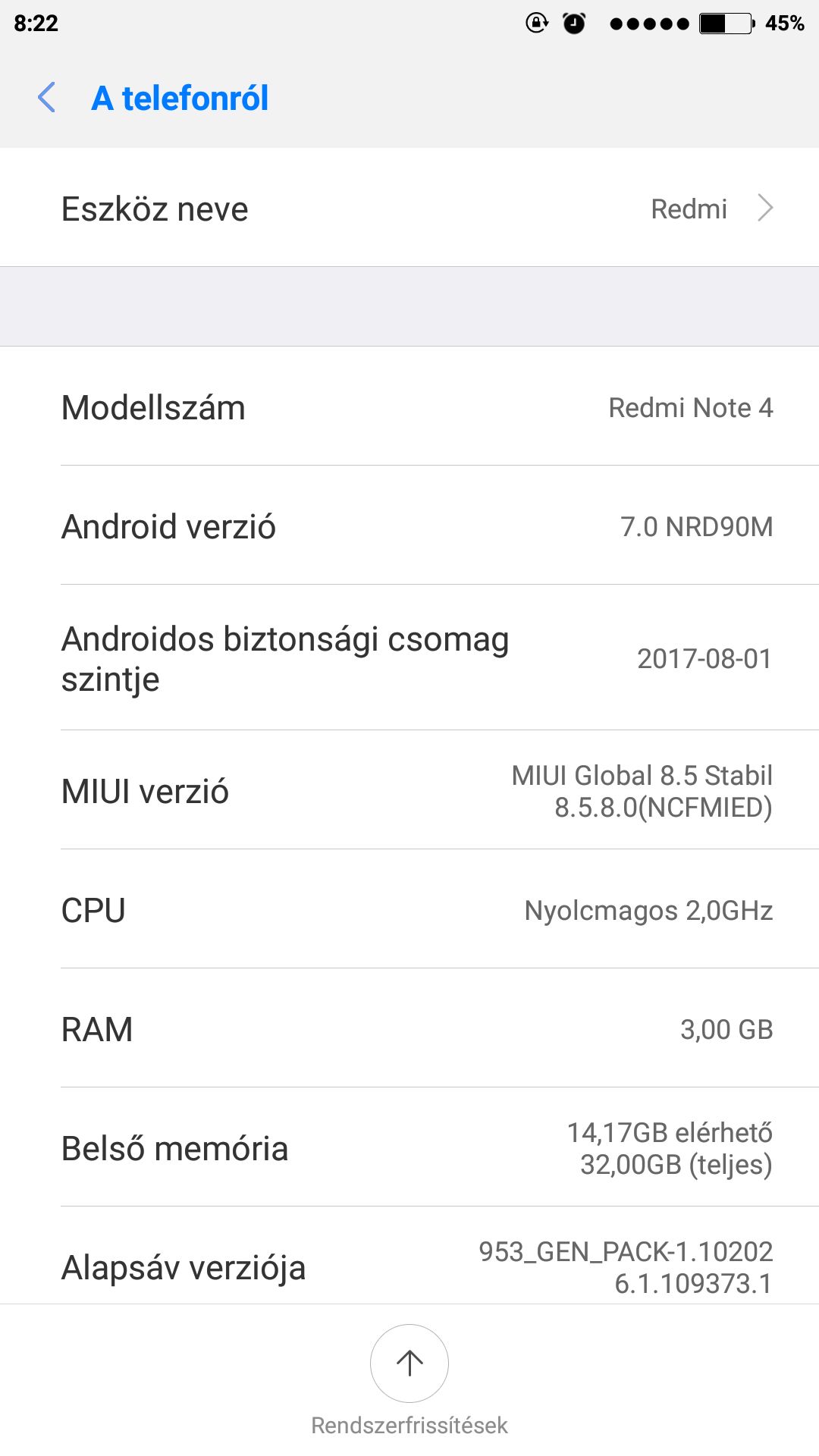Viewport: 819px width, 1456px height.
Task: Select the Belső memória row
Action: coord(409,1148)
